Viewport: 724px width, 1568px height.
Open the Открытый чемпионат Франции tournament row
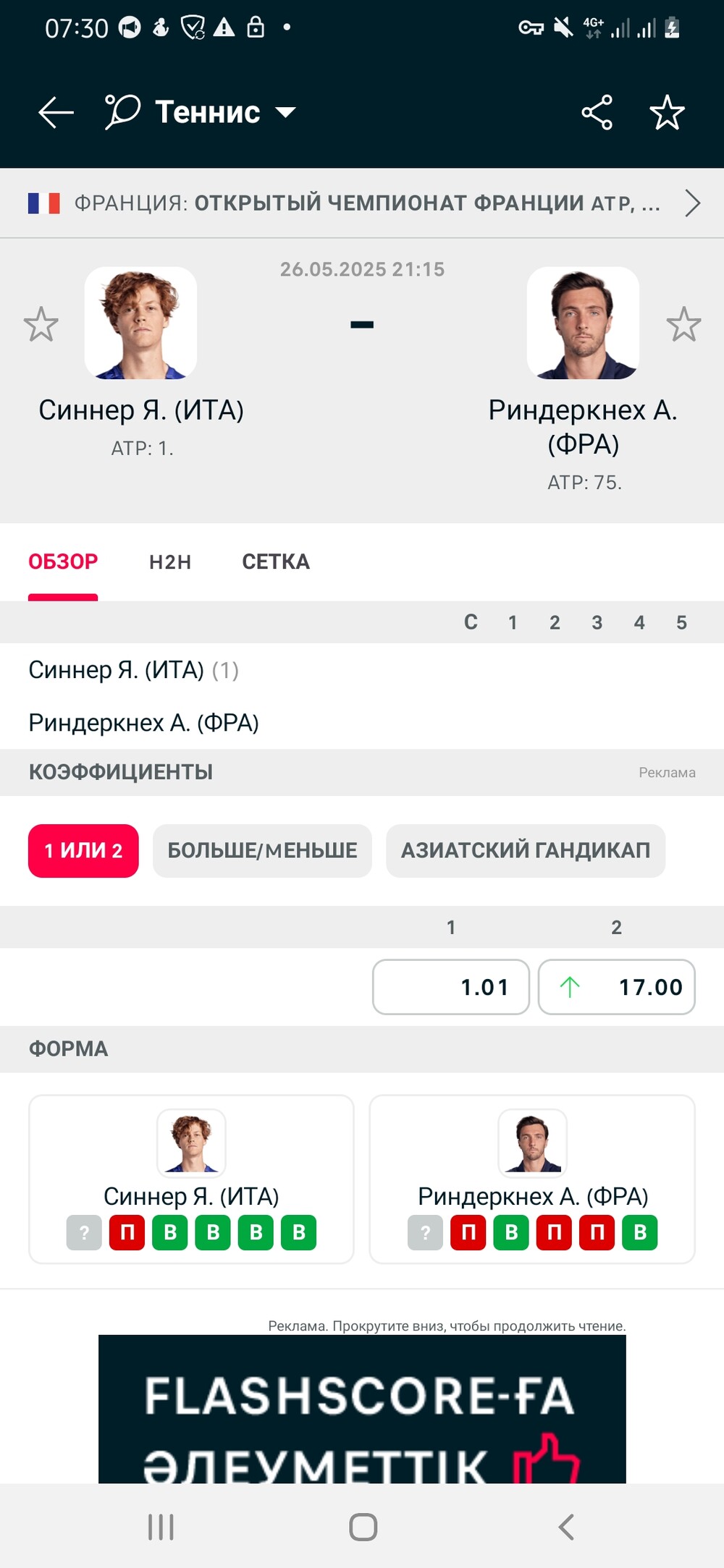pyautogui.click(x=362, y=203)
